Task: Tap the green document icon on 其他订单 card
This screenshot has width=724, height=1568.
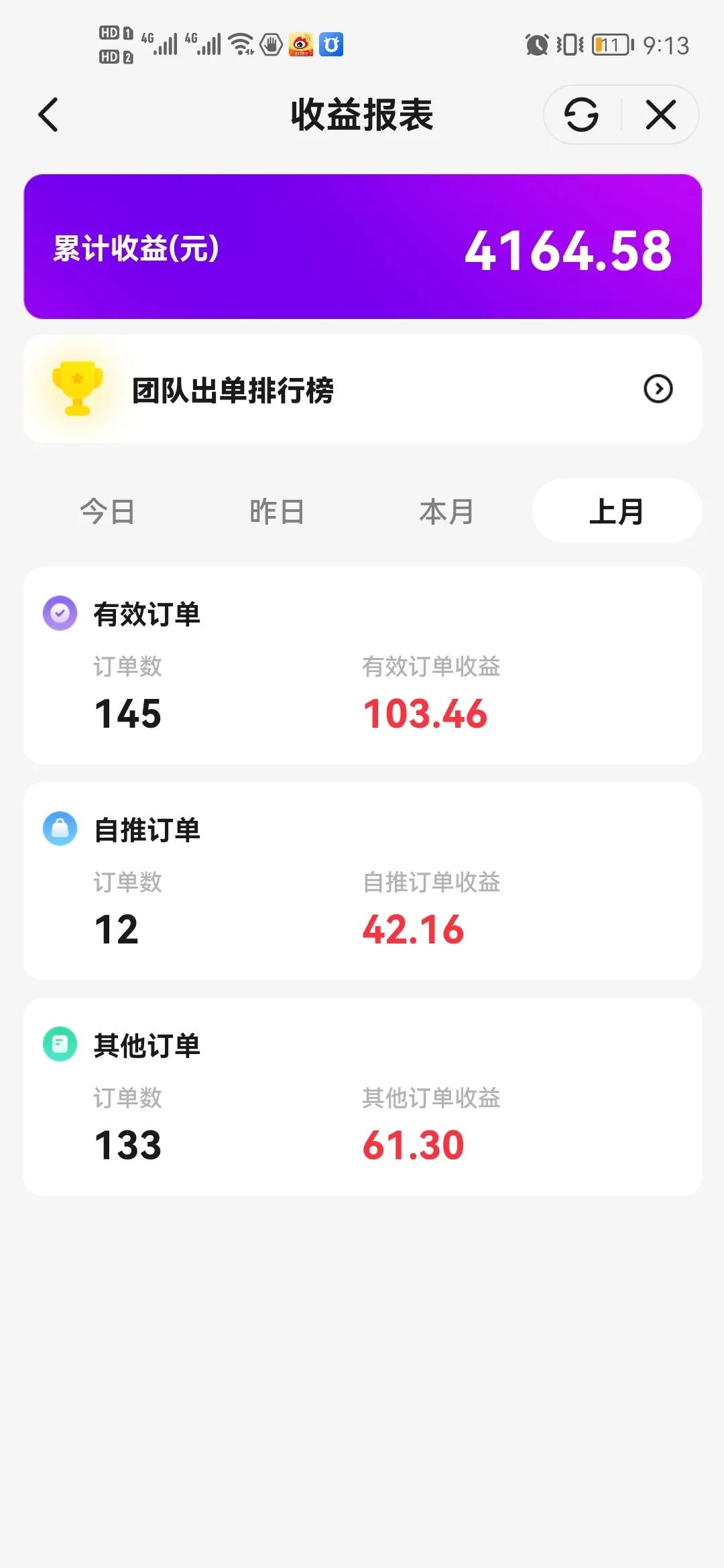Action: pos(59,1043)
